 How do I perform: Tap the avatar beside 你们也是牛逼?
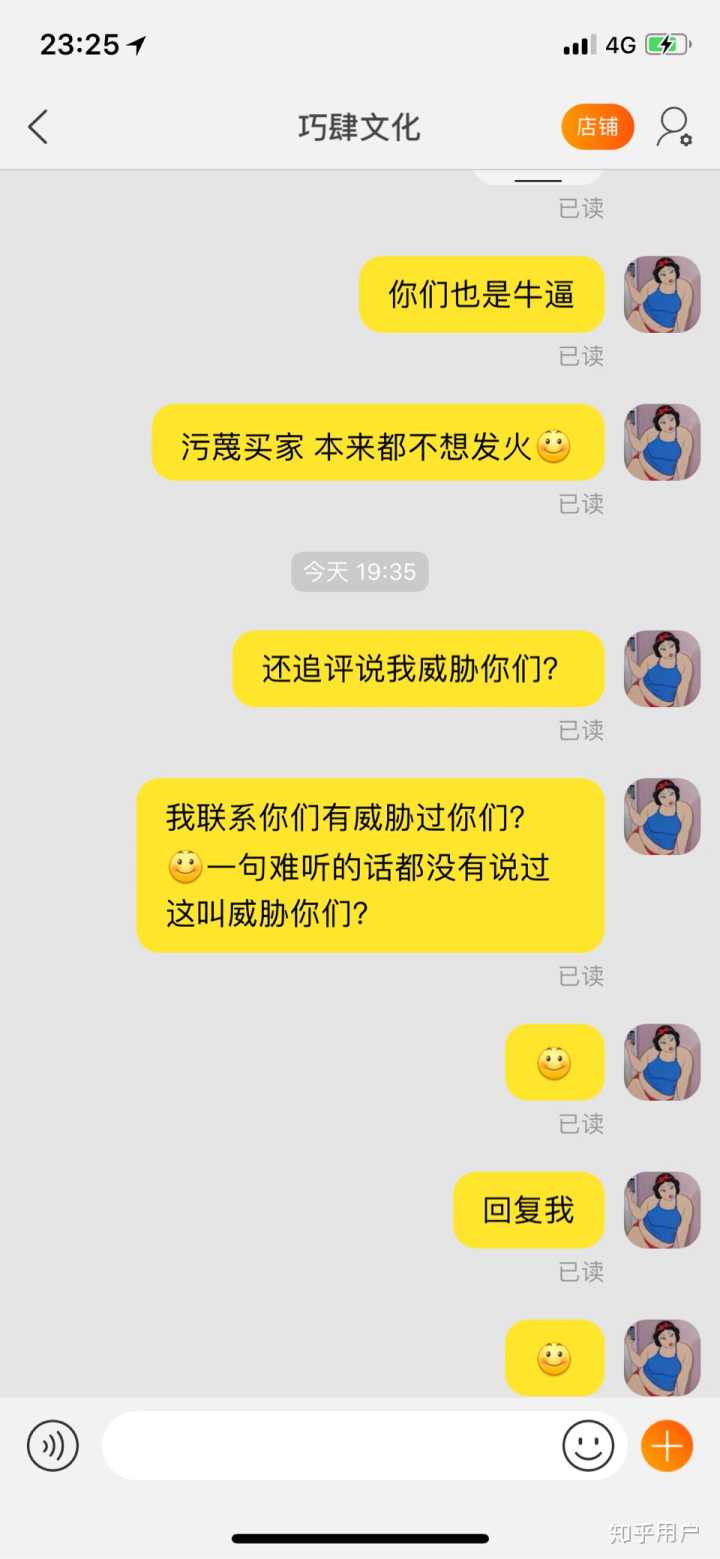pos(662,294)
